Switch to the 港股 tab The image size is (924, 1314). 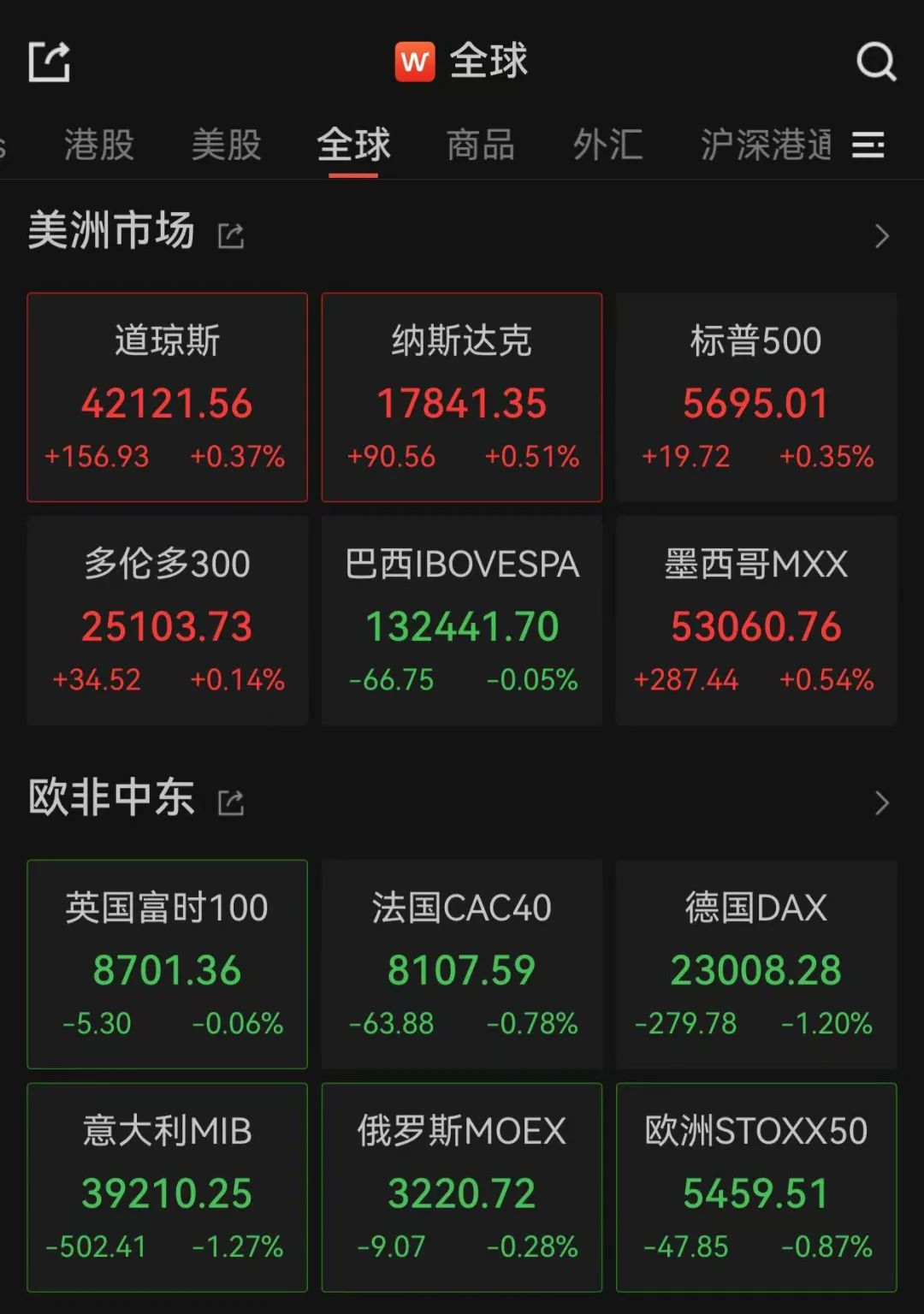point(99,145)
